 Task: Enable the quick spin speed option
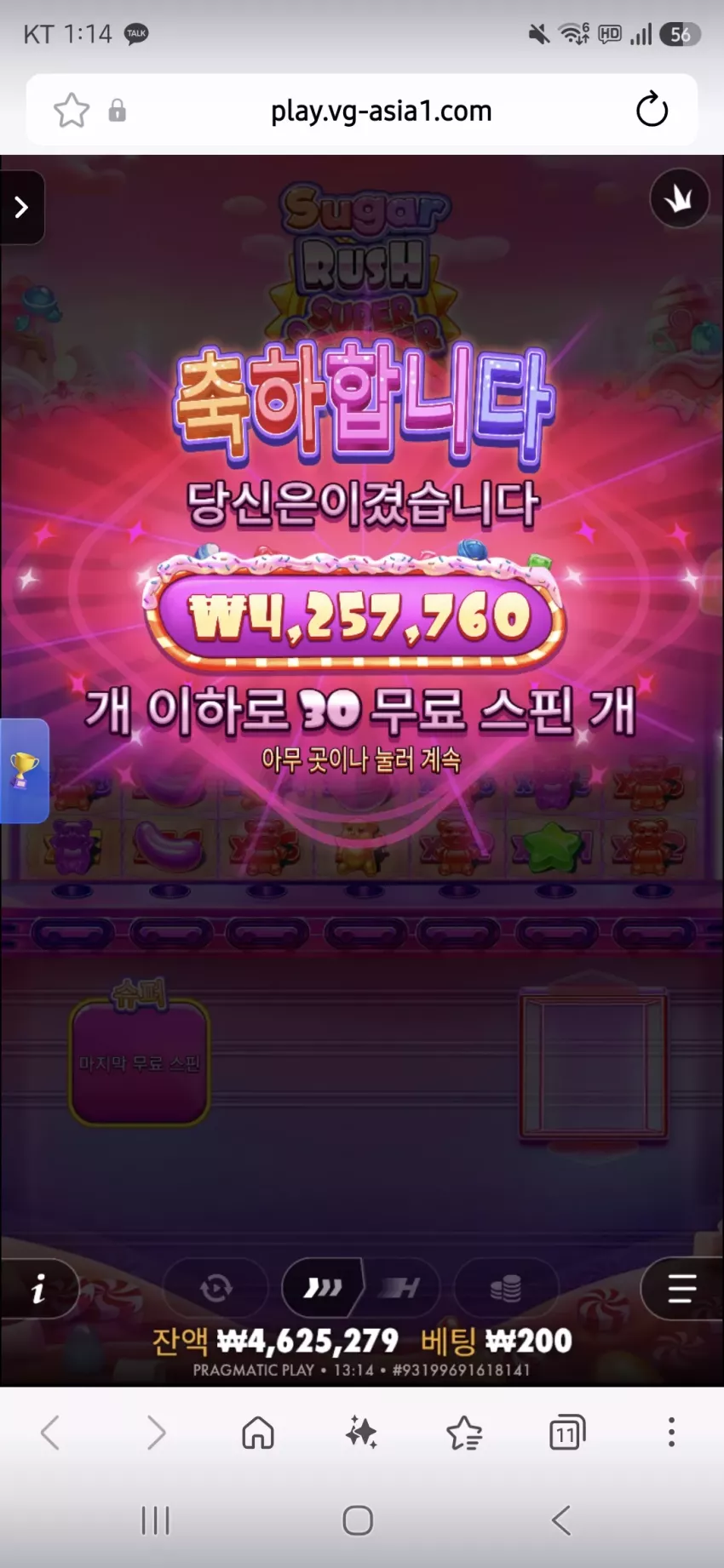click(x=323, y=1288)
